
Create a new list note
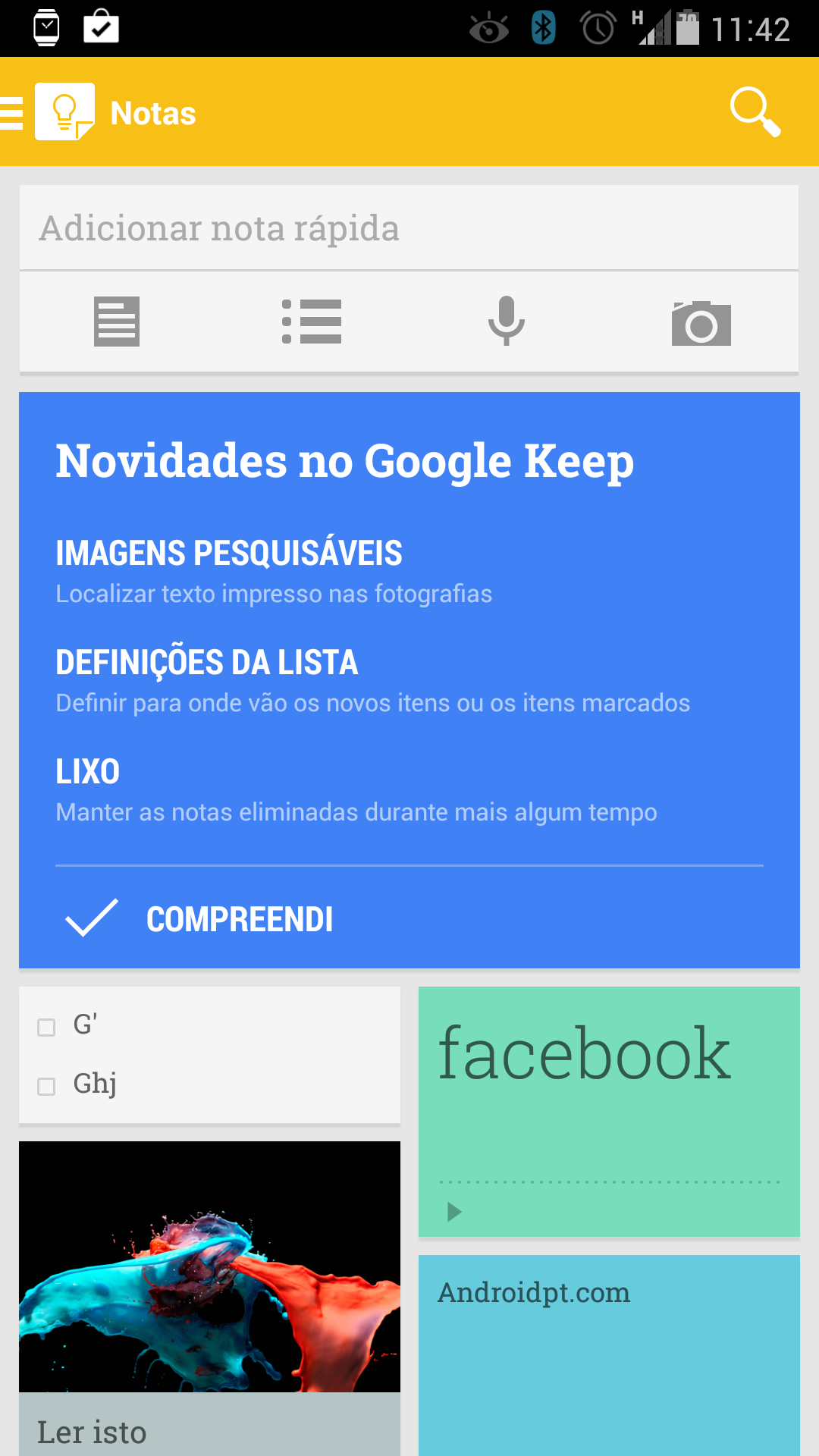click(312, 322)
